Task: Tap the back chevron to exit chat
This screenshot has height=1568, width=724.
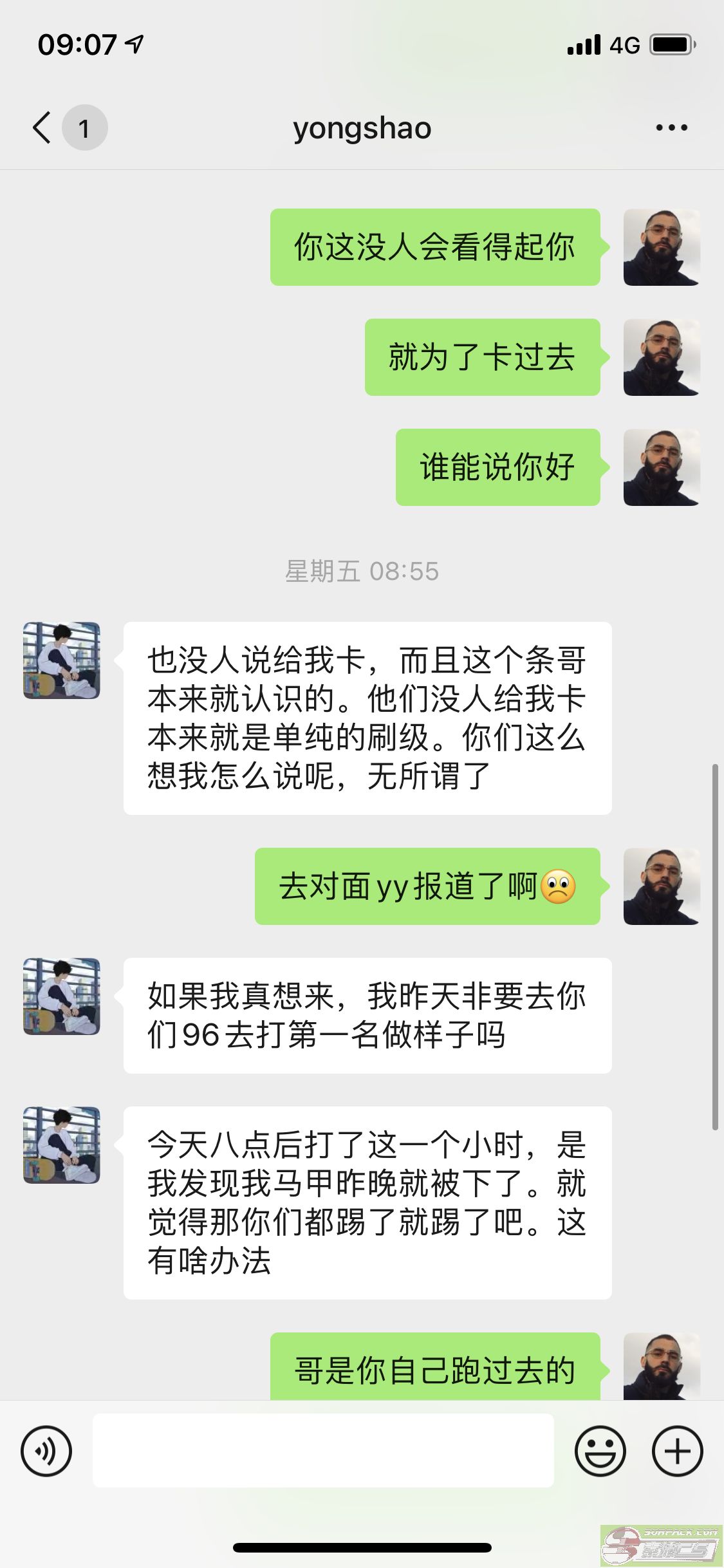Action: click(41, 127)
